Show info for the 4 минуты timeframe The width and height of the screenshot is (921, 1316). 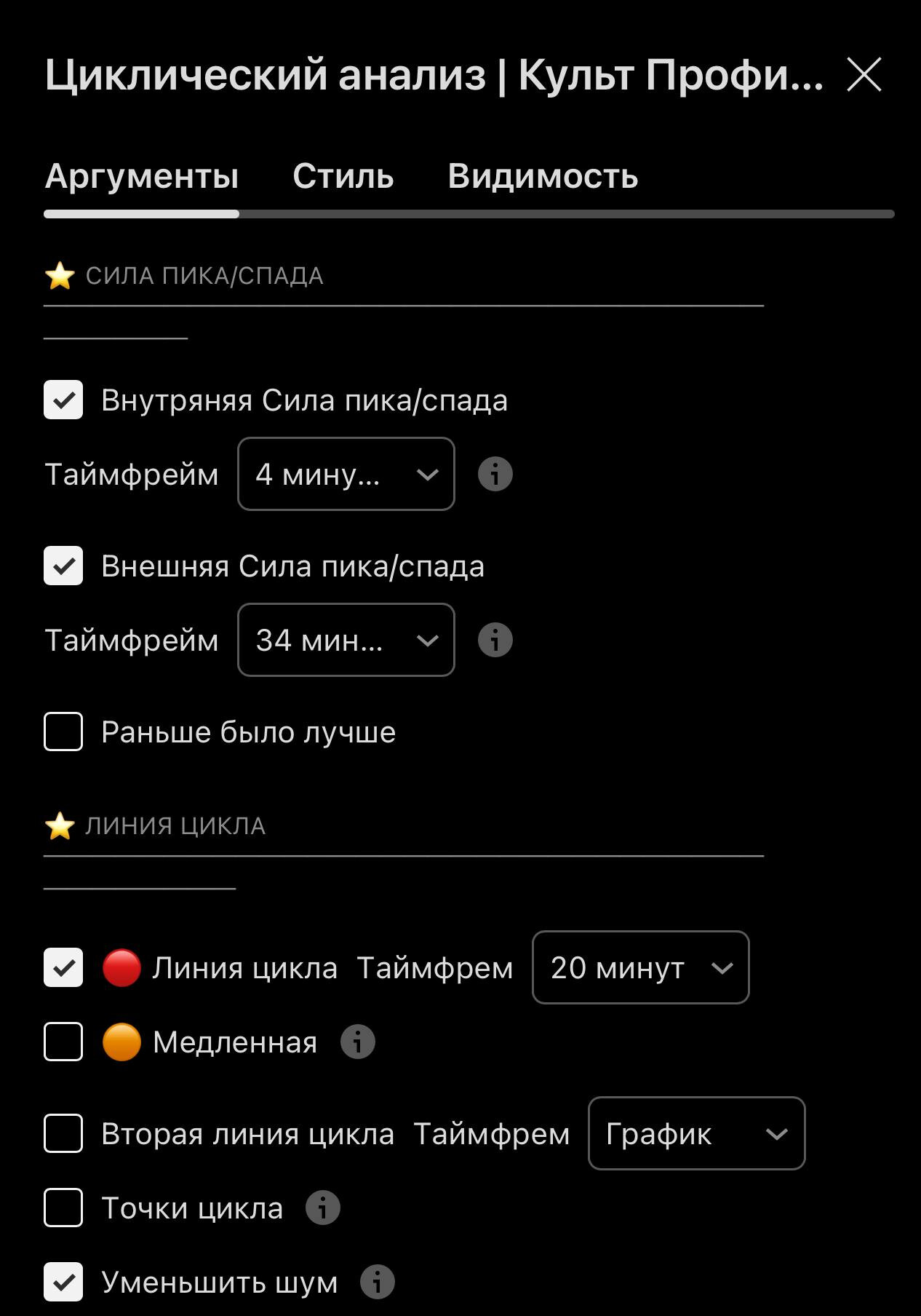pos(495,475)
